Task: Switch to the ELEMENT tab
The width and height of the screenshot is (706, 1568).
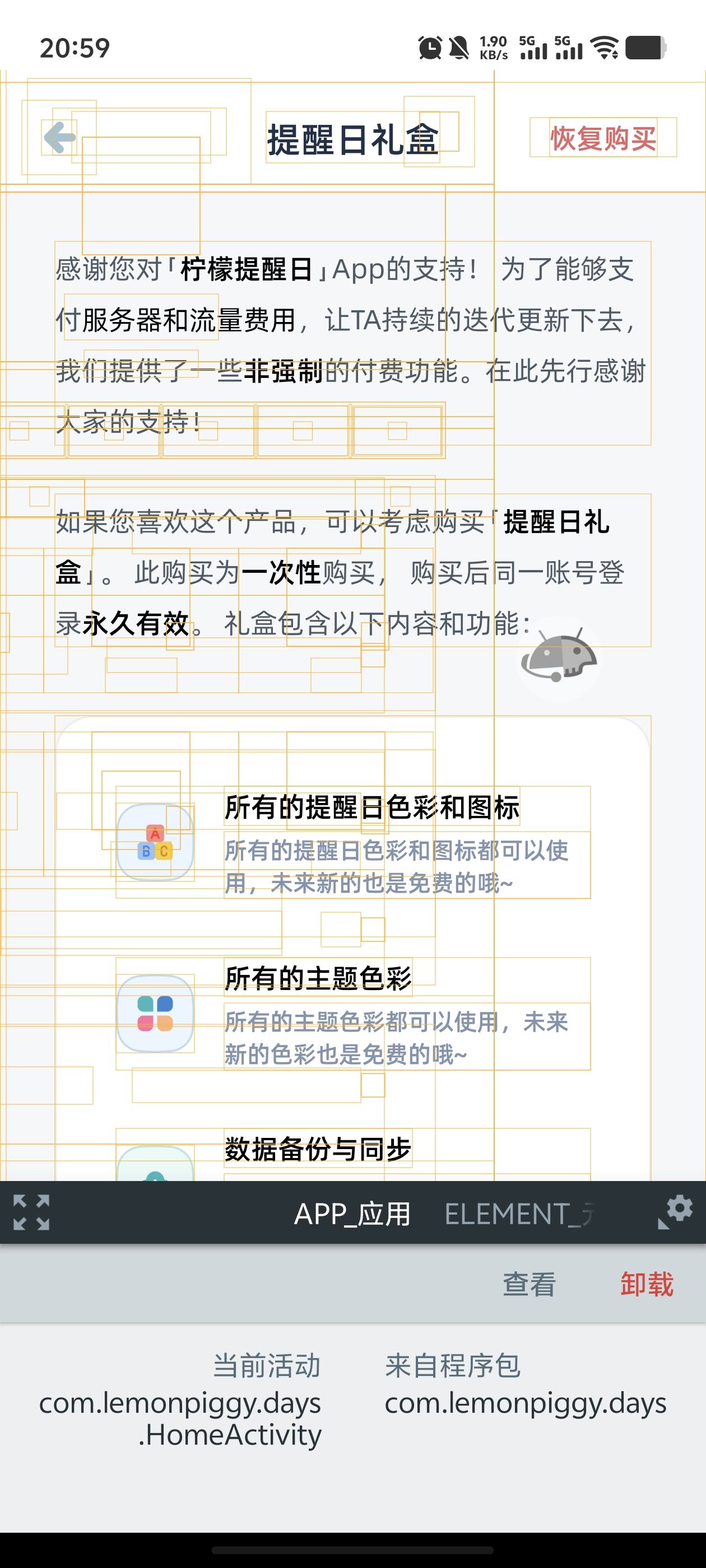Action: coord(519,1214)
